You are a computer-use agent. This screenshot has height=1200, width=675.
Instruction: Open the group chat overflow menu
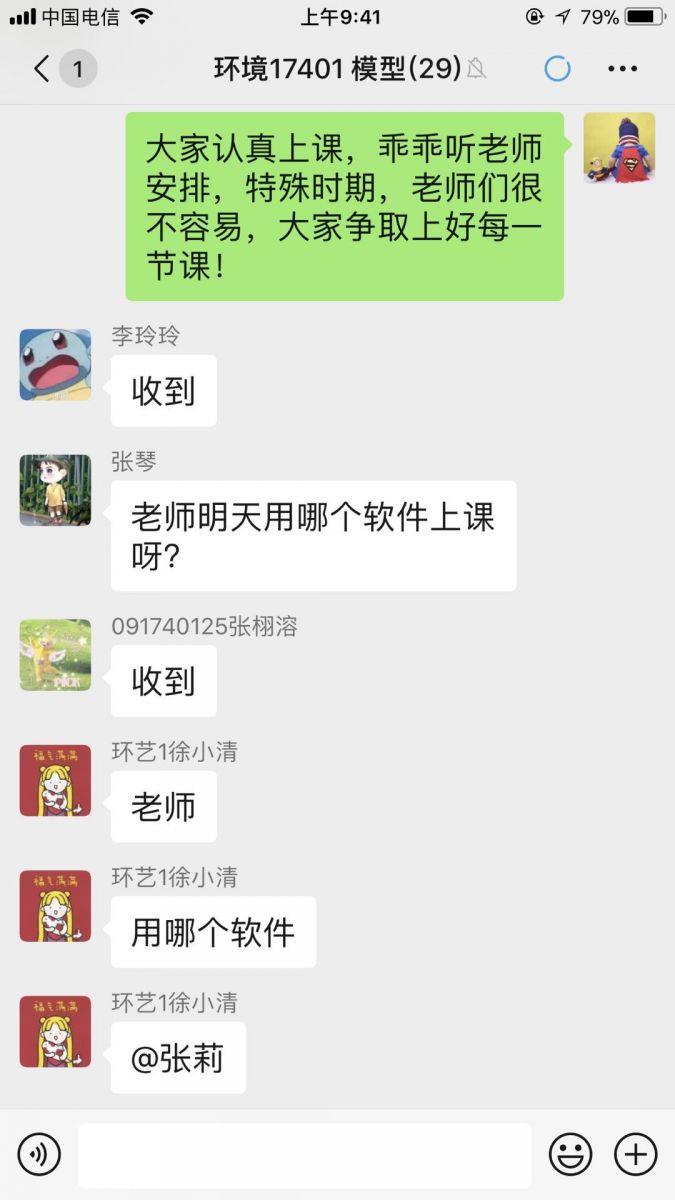point(622,69)
